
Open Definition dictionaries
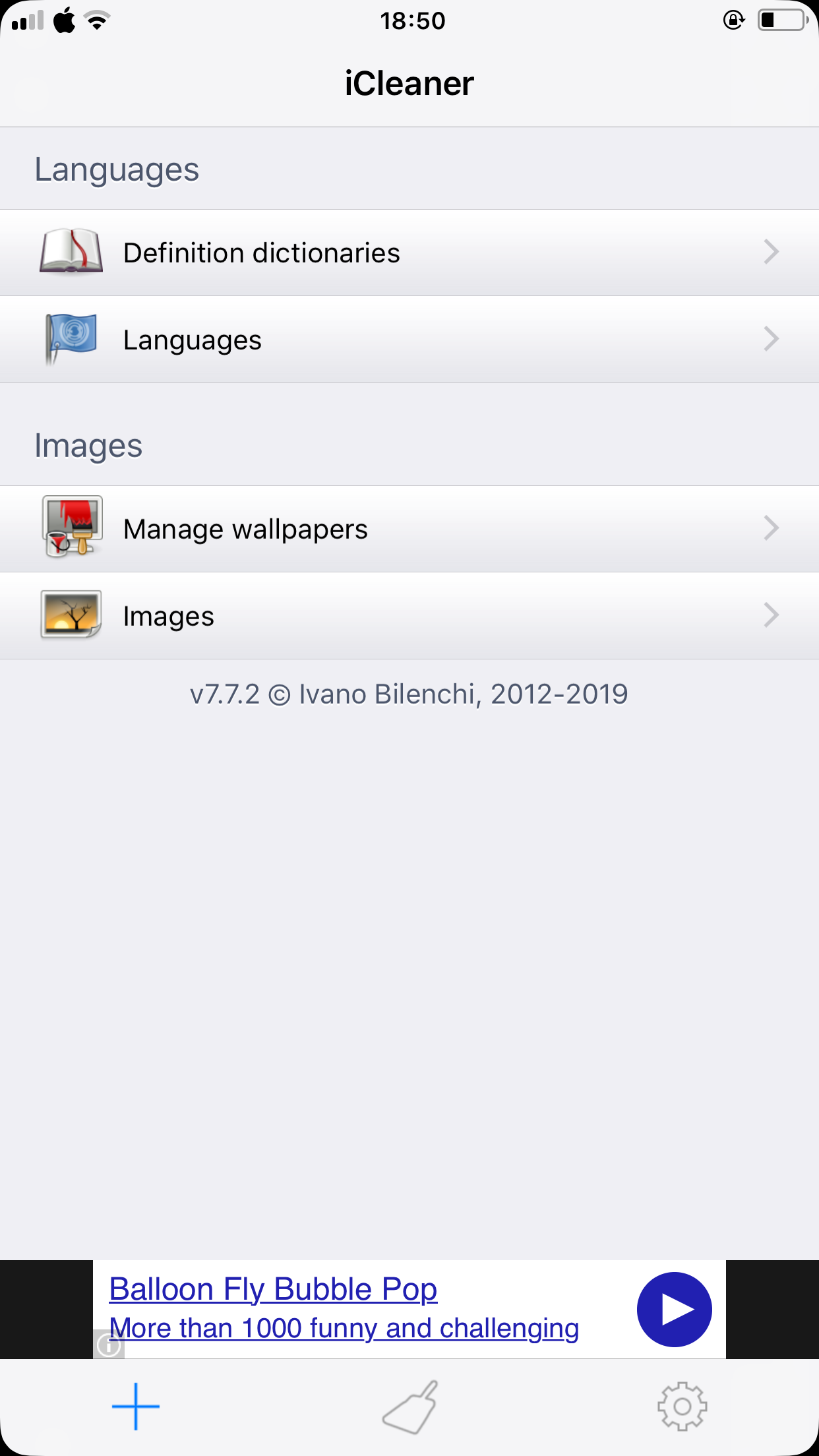click(409, 253)
